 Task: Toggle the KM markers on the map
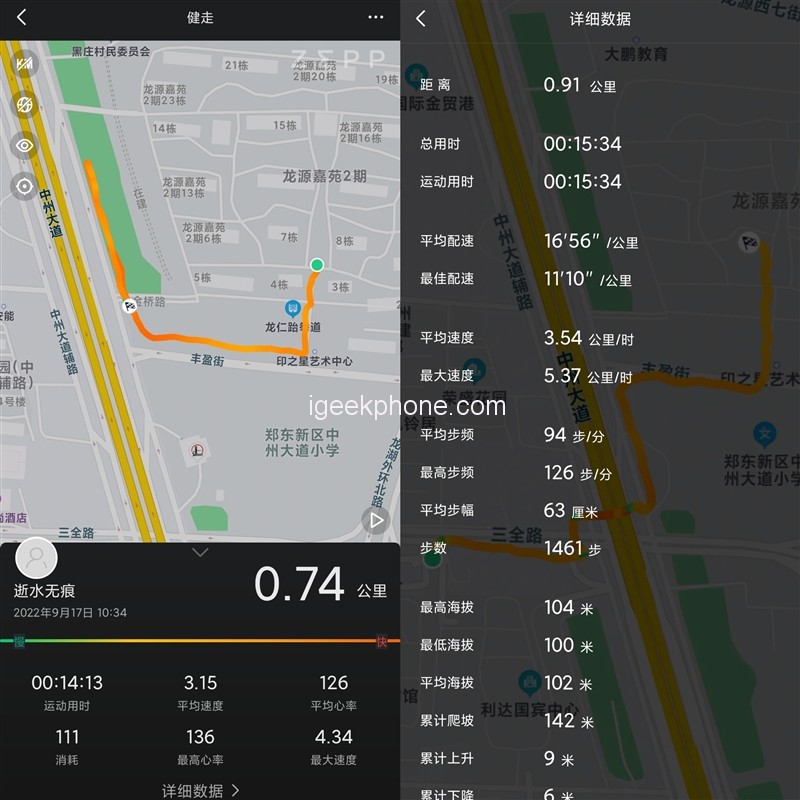25,63
